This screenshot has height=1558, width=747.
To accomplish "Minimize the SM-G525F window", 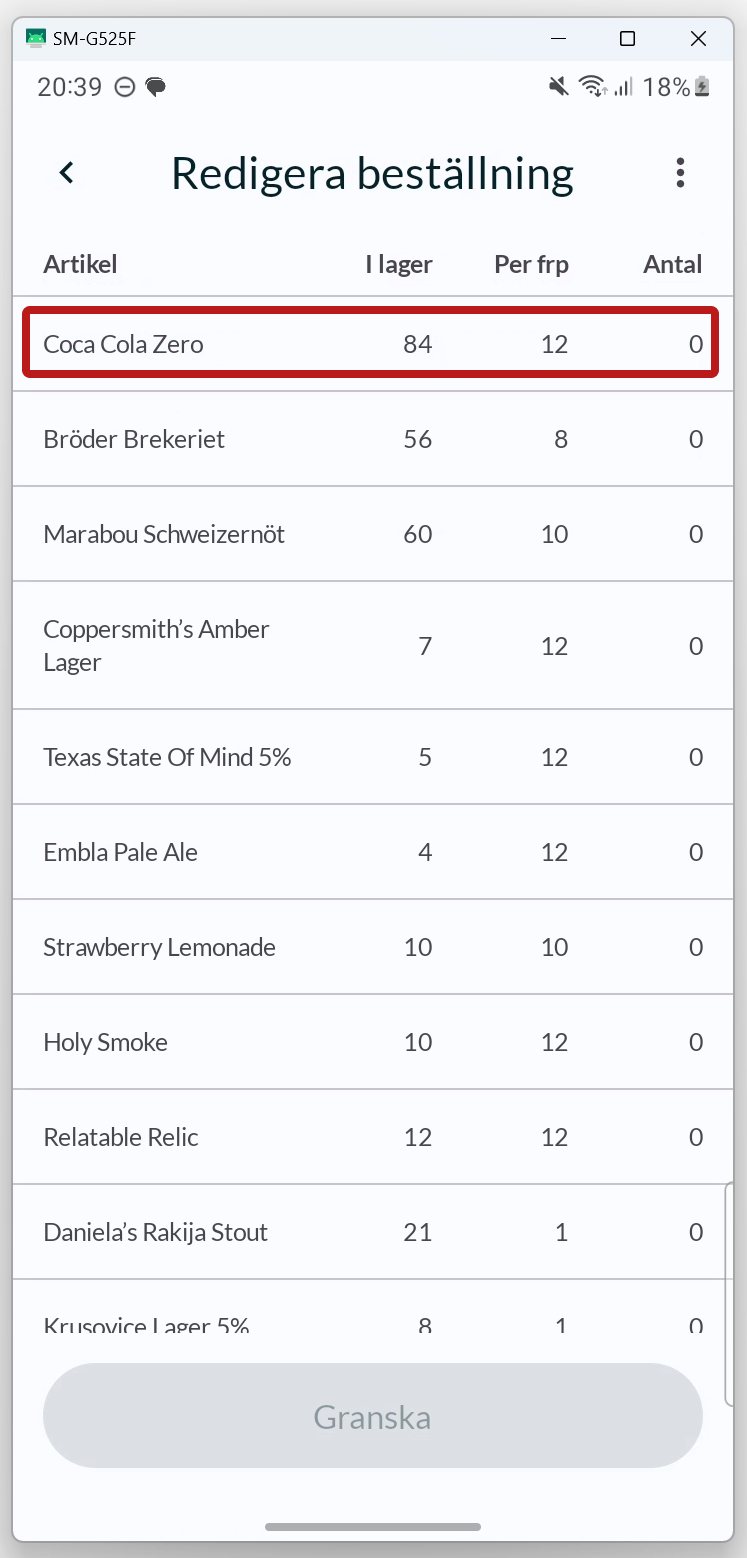I will (x=557, y=39).
